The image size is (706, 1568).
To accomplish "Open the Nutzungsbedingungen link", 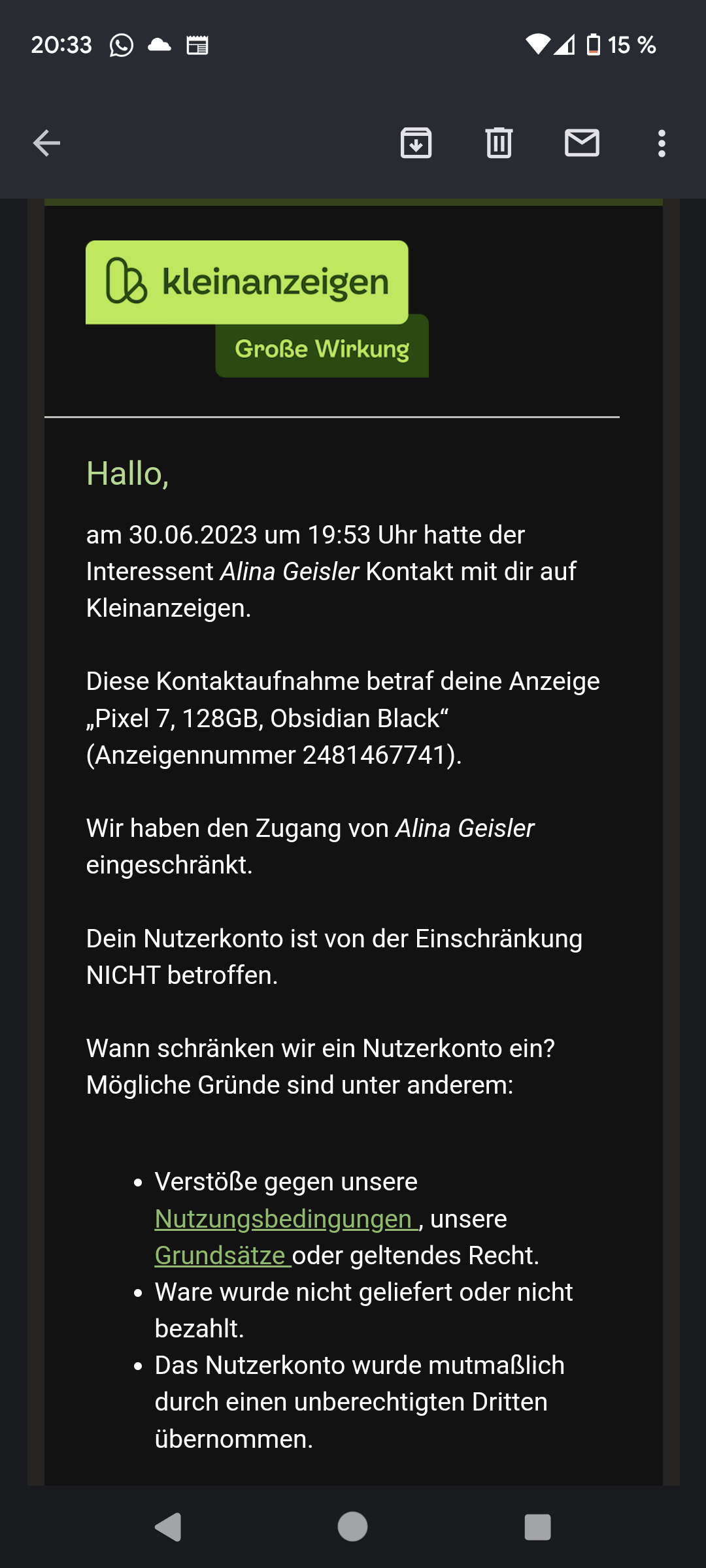I will point(284,1219).
